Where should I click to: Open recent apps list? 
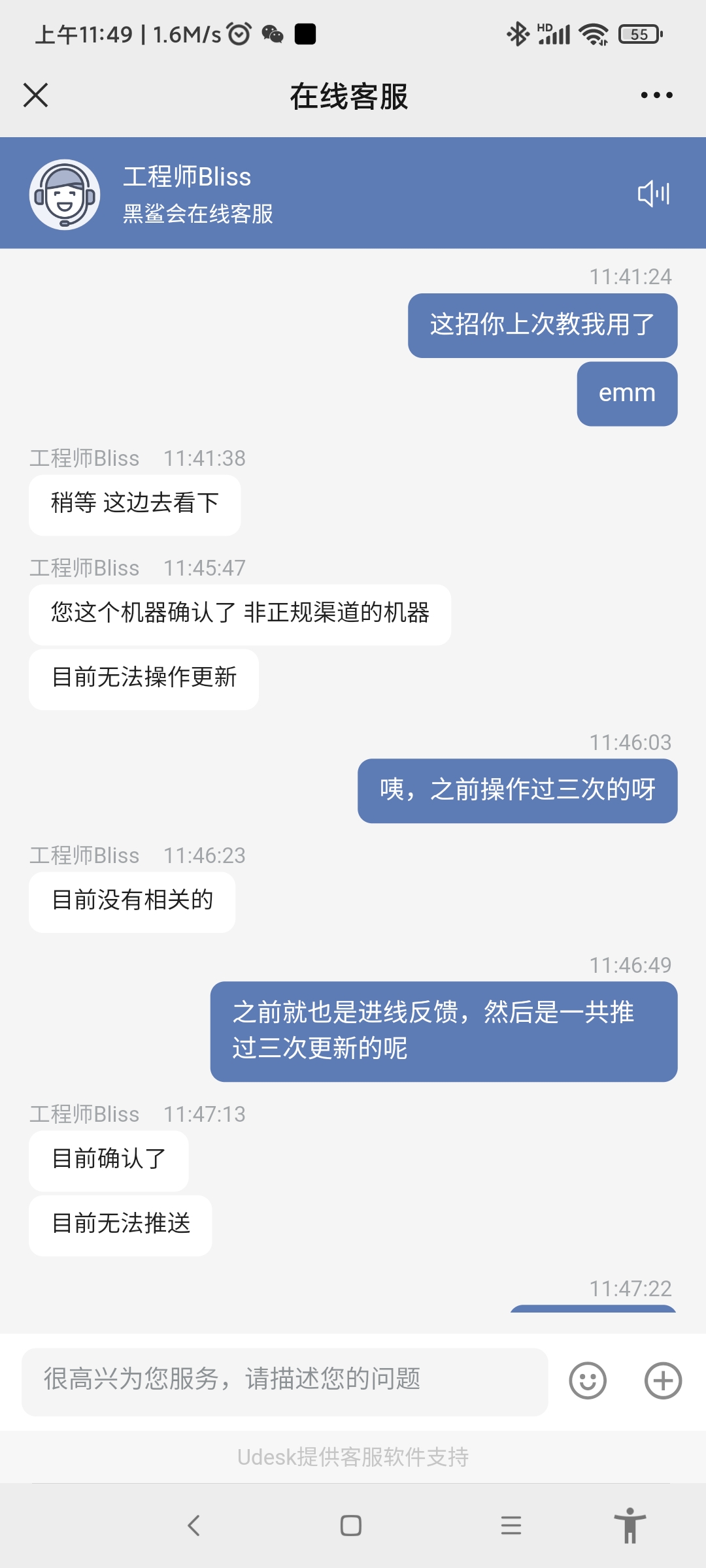click(x=511, y=1526)
